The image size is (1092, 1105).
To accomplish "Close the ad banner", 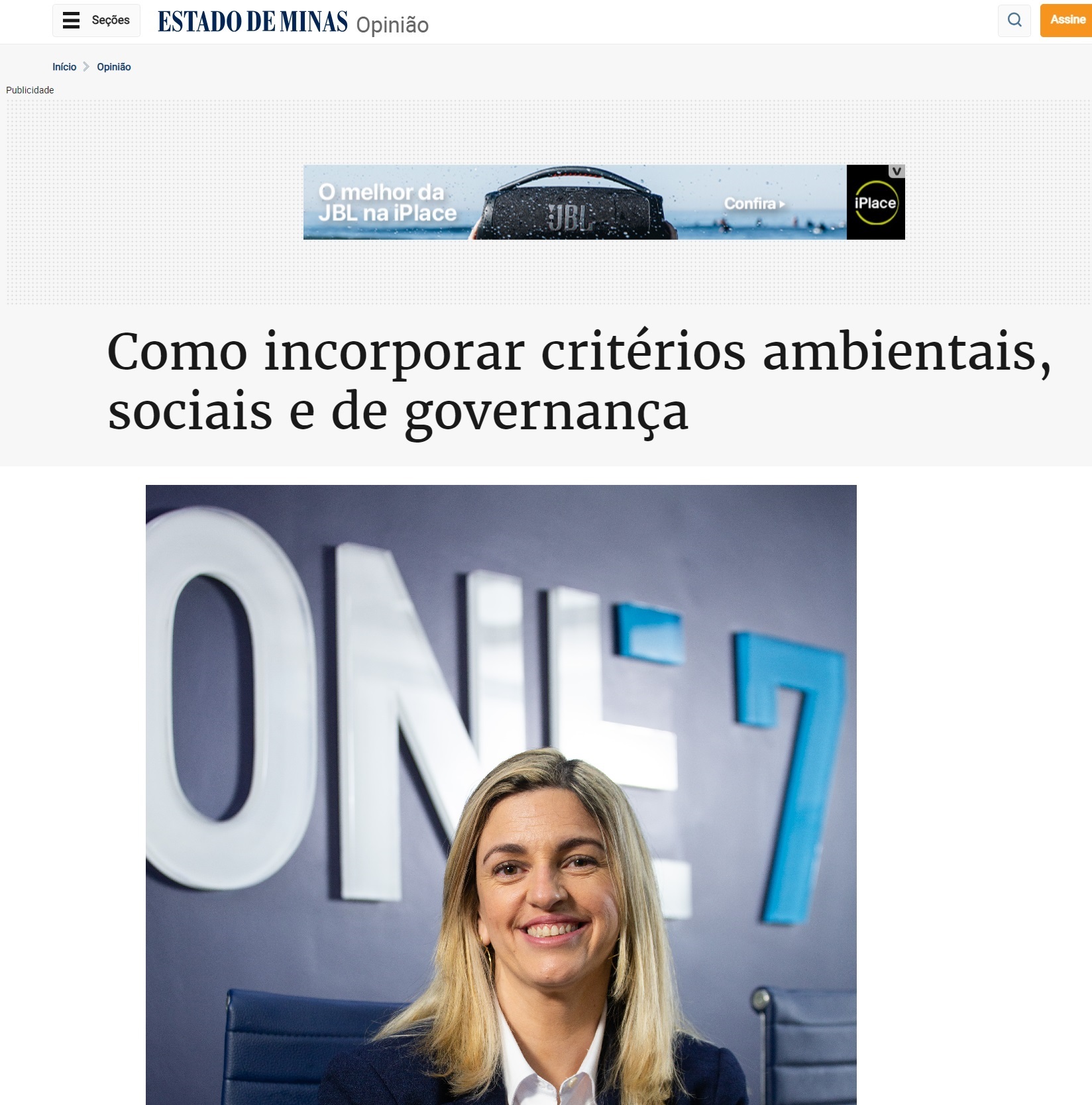I will [897, 172].
